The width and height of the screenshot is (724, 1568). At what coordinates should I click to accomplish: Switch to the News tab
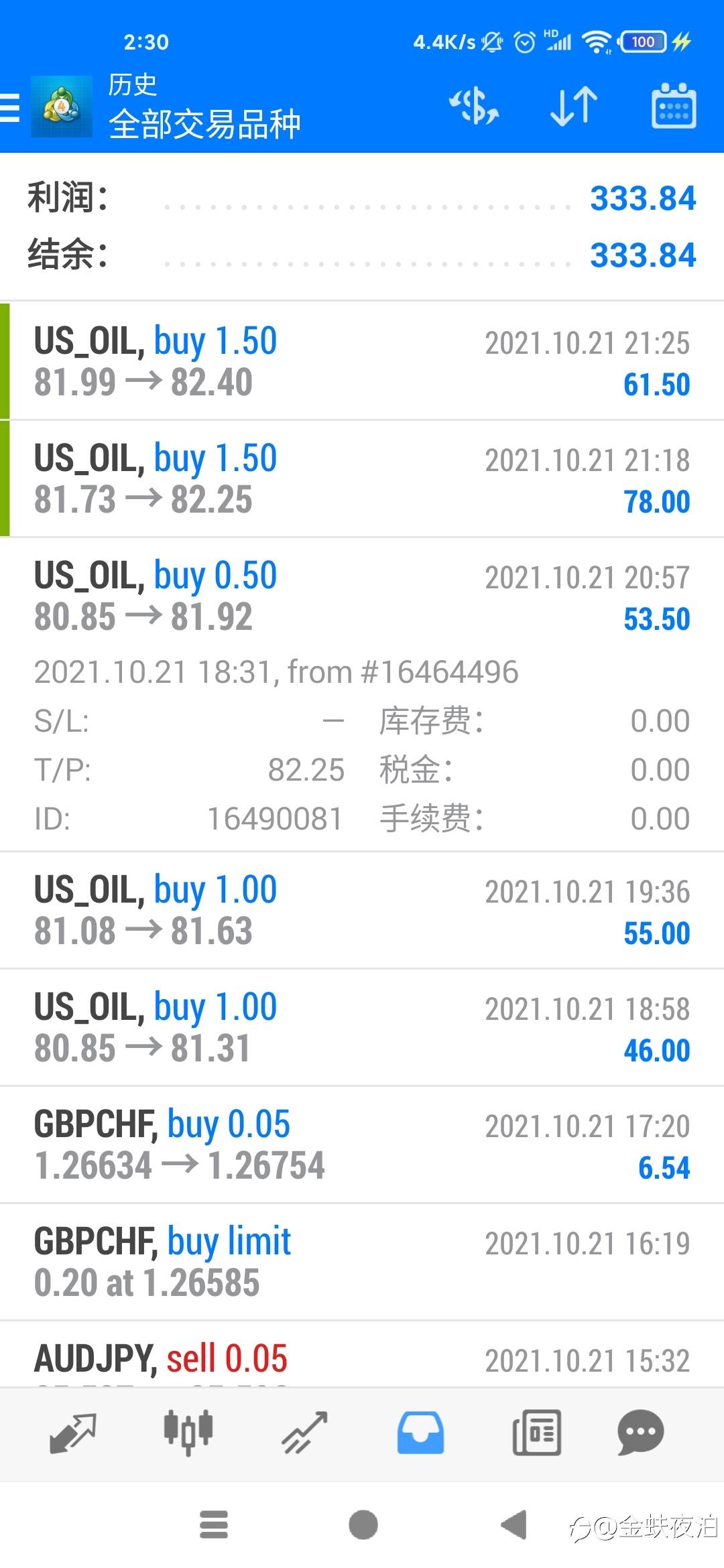(536, 1433)
